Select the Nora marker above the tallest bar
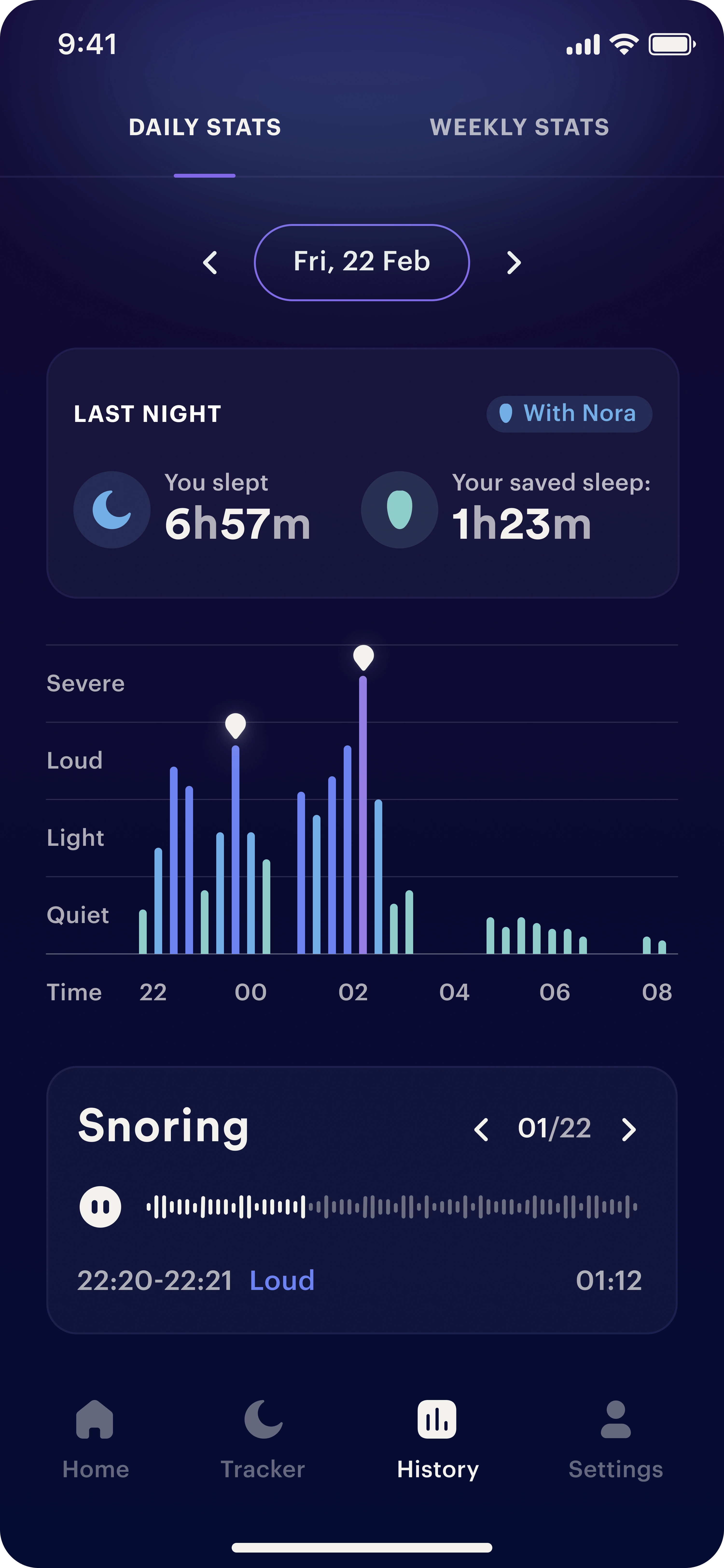The height and width of the screenshot is (1568, 724). click(x=363, y=657)
